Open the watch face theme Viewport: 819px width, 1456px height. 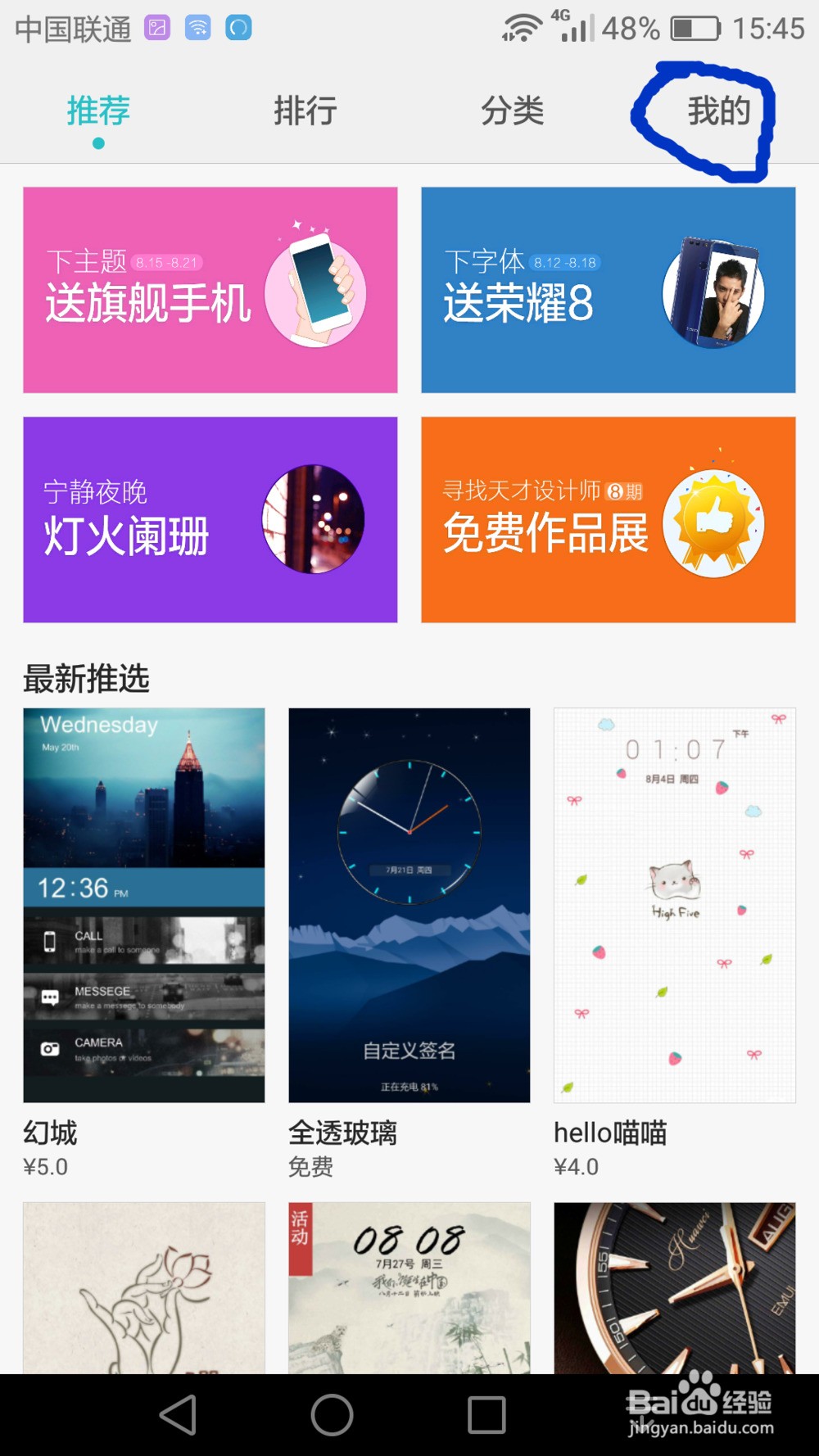(674, 1287)
